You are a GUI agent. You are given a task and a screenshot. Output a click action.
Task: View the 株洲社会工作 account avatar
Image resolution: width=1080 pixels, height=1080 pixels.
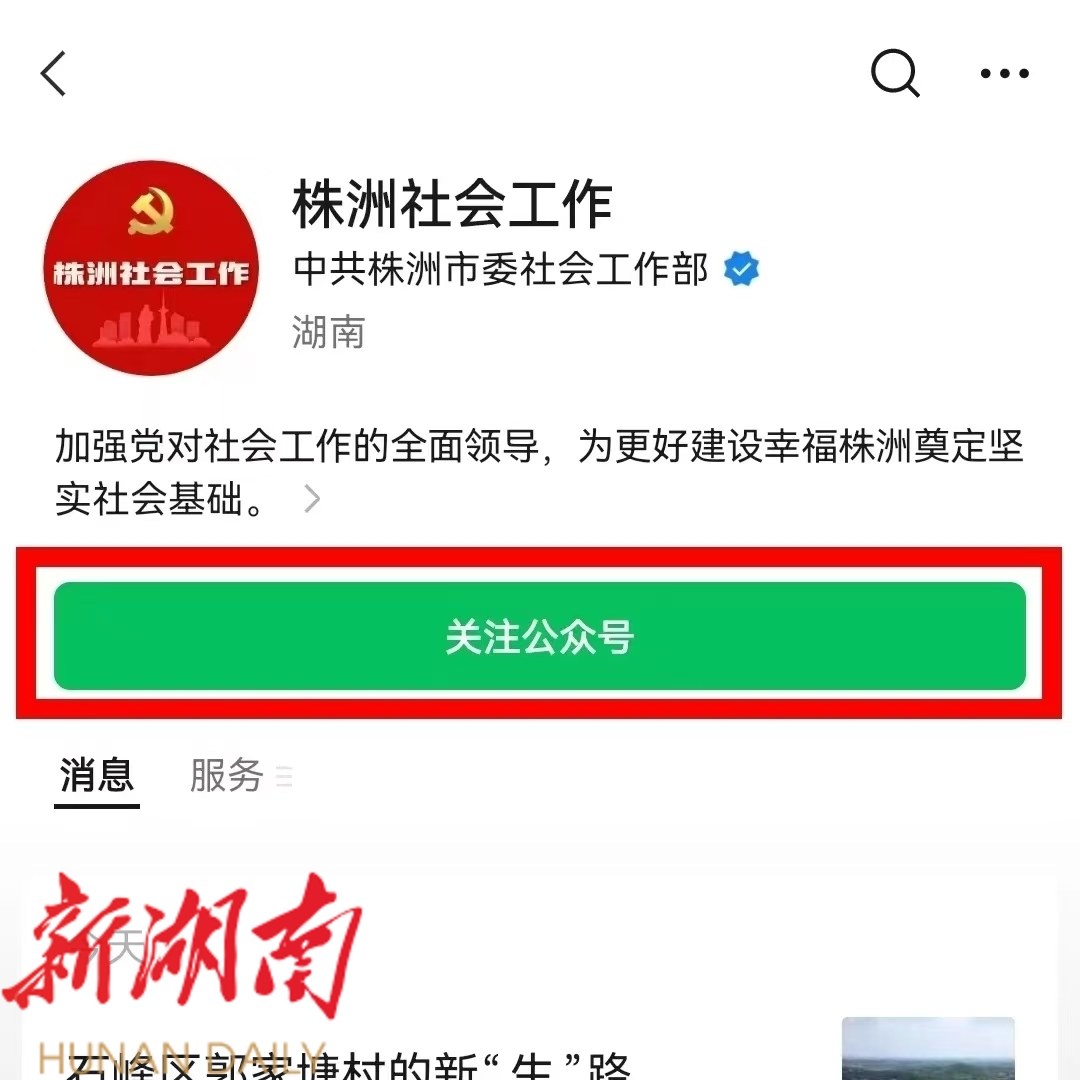point(151,268)
